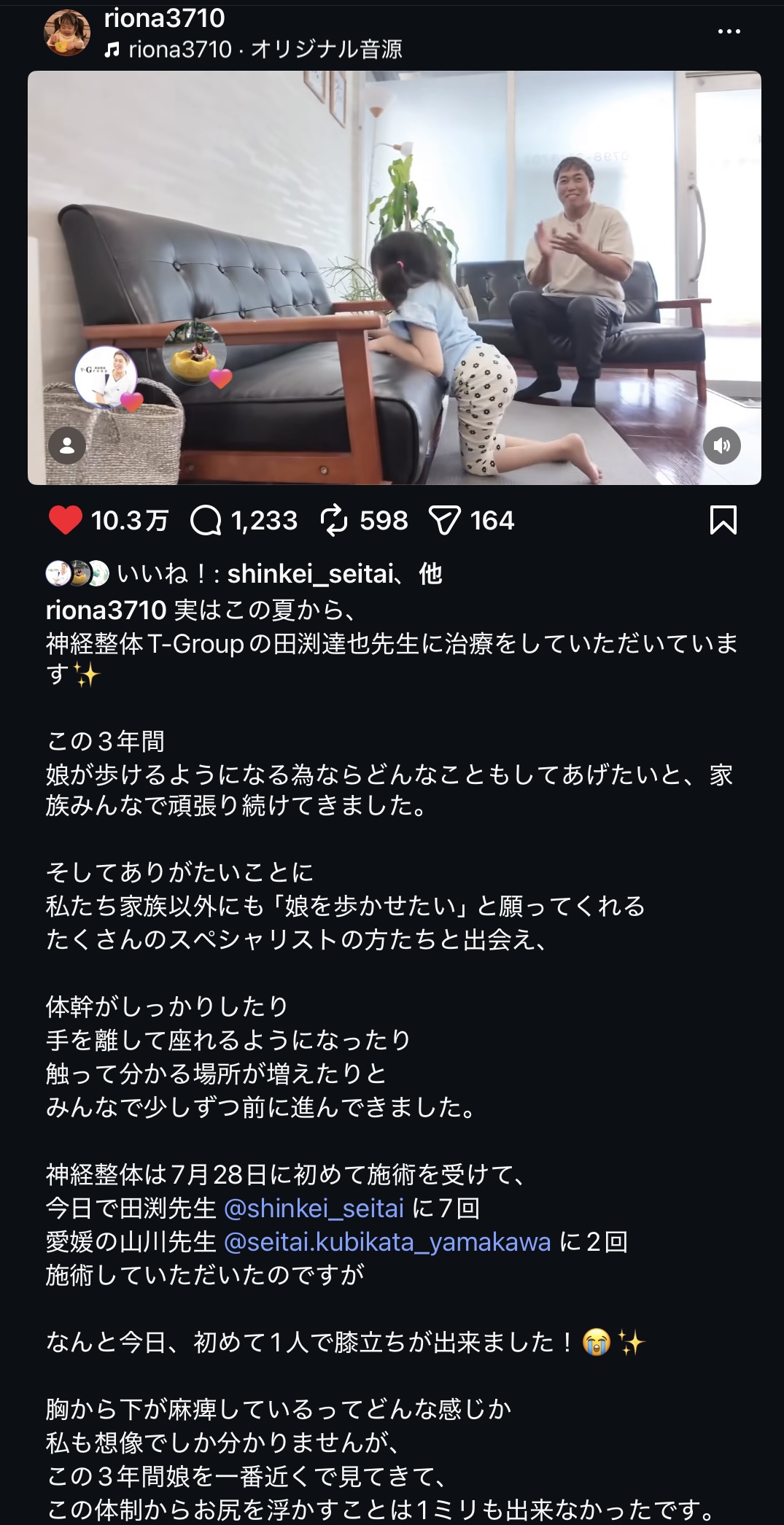The image size is (784, 1525).
Task: Unlike the post with the red heart
Action: click(x=65, y=521)
